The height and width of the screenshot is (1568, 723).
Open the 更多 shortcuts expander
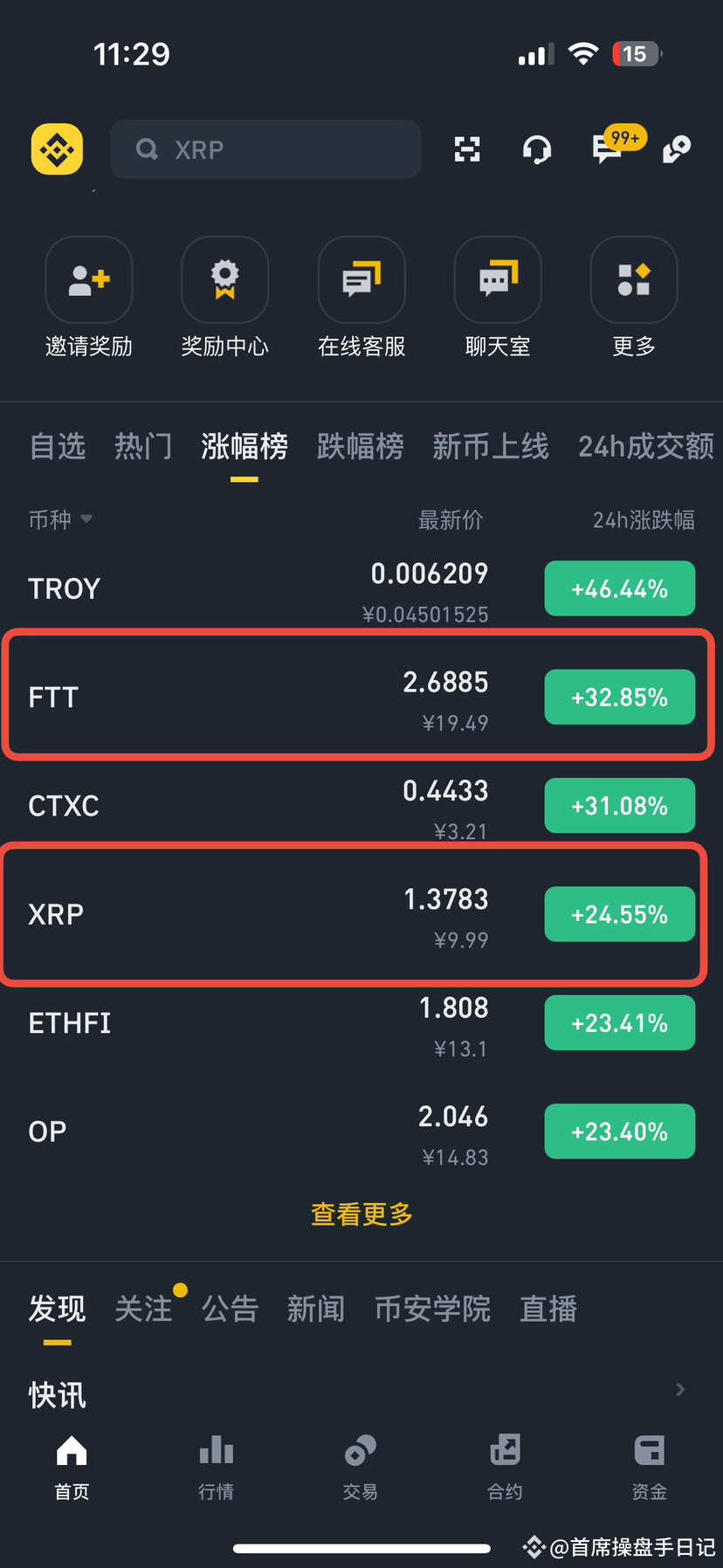tap(633, 279)
